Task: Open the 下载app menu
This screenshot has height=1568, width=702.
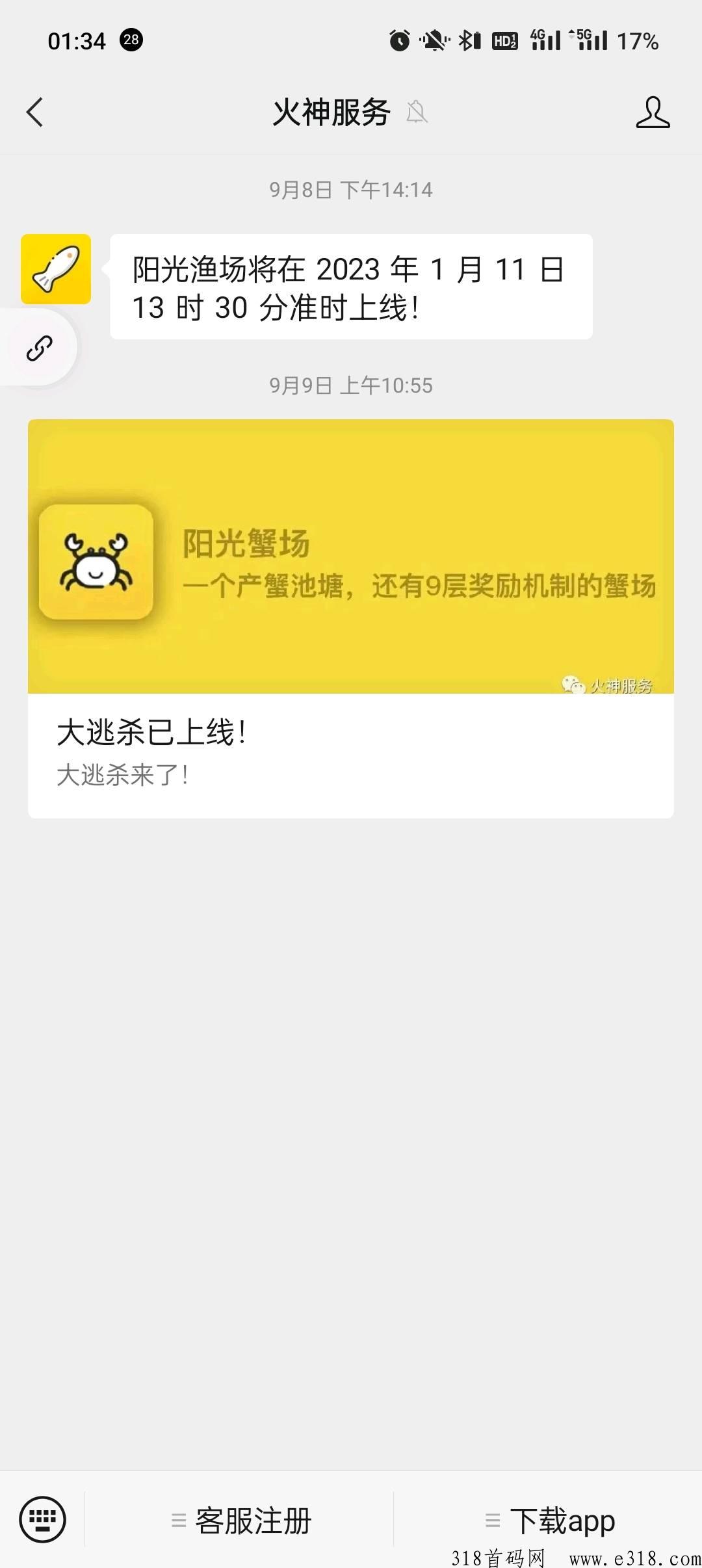Action: click(x=549, y=1521)
